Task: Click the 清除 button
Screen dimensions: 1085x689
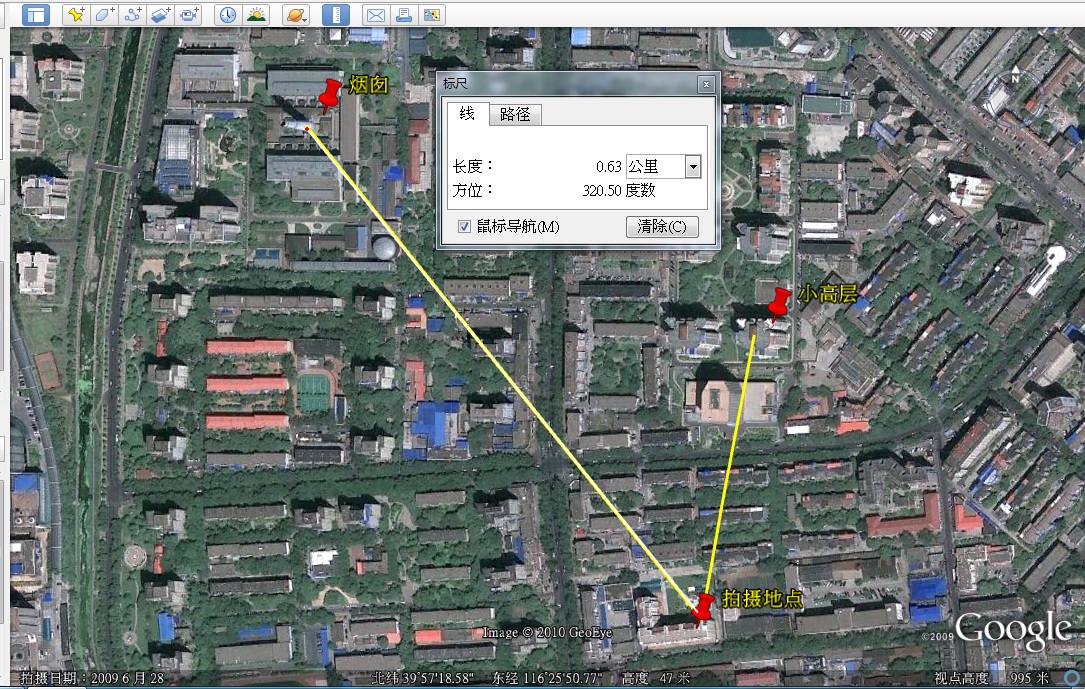Action: click(662, 227)
